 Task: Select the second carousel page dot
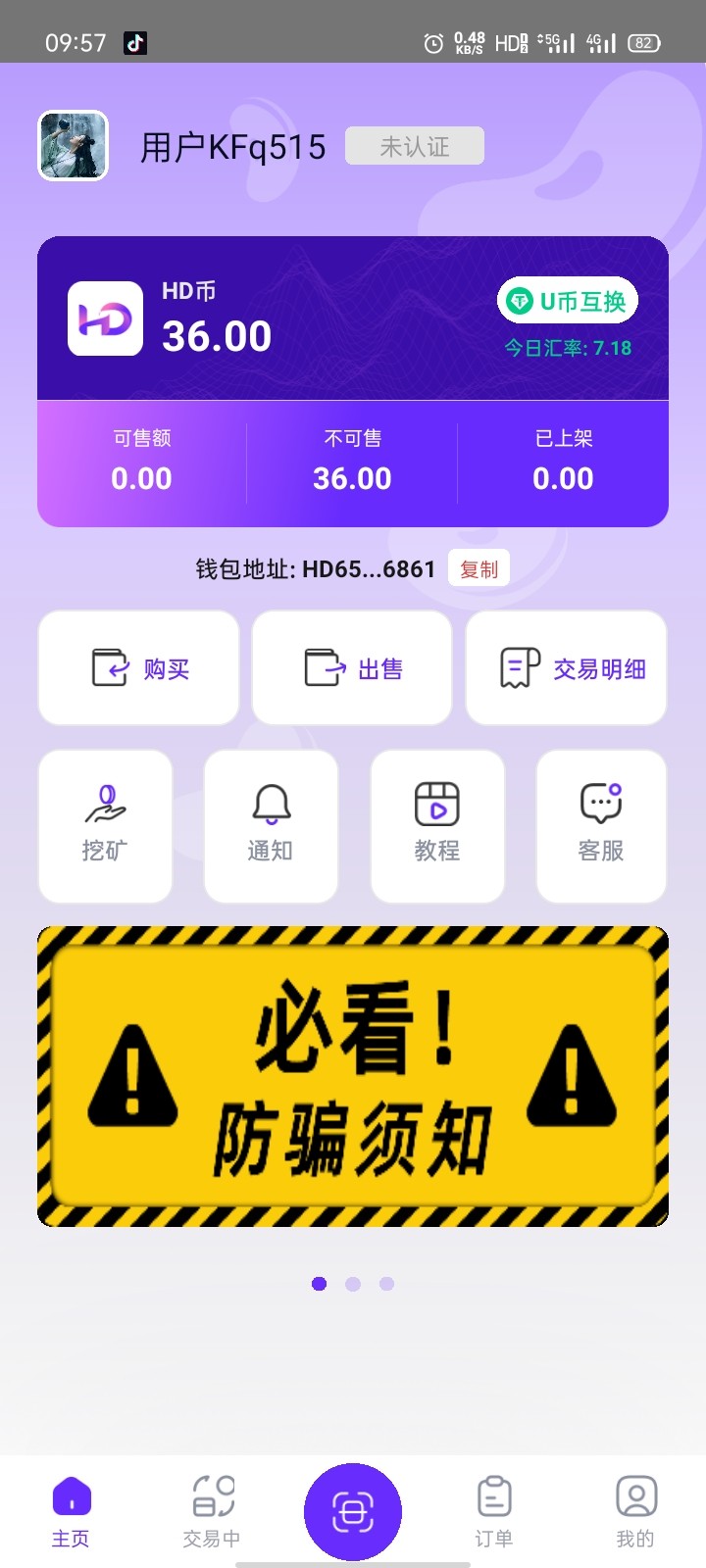(353, 1283)
